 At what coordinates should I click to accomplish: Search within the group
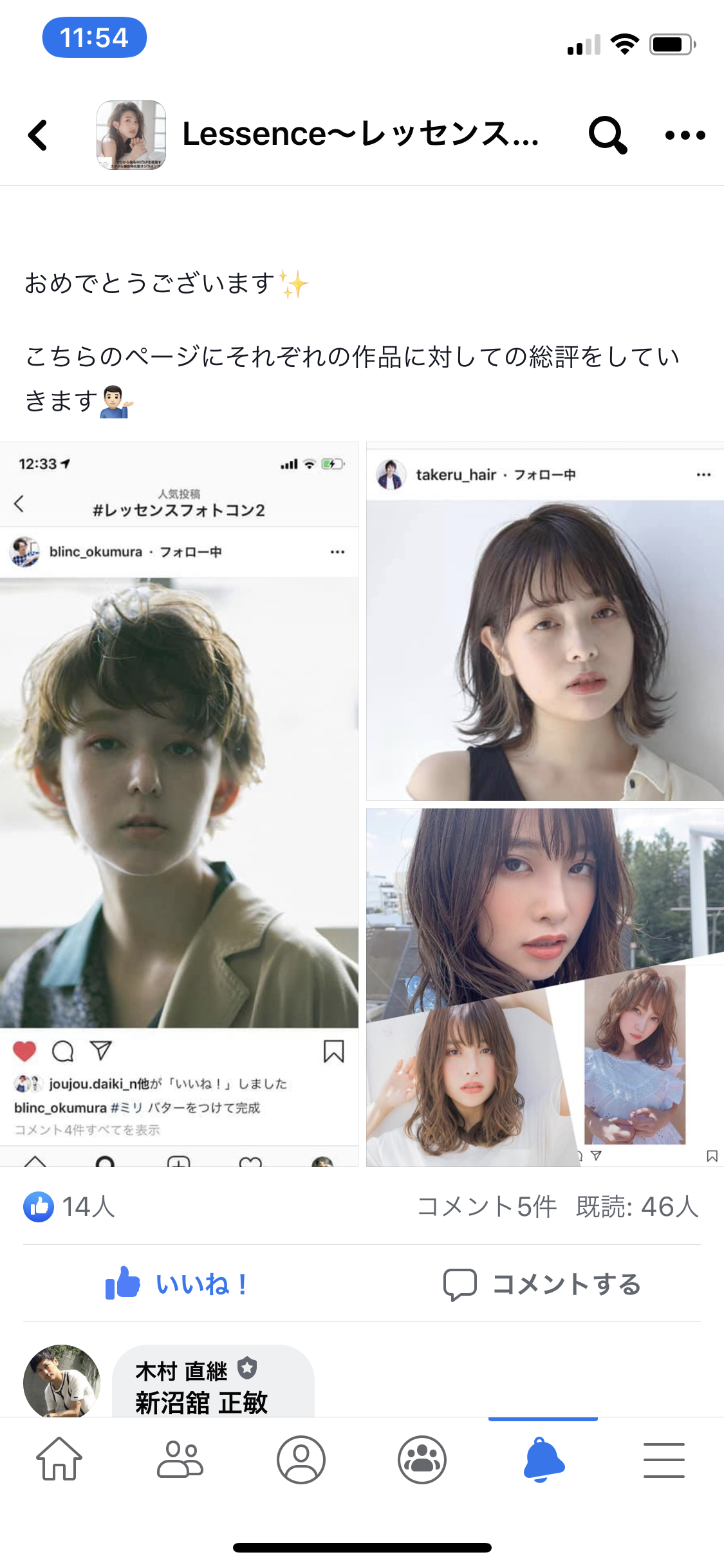(x=608, y=135)
